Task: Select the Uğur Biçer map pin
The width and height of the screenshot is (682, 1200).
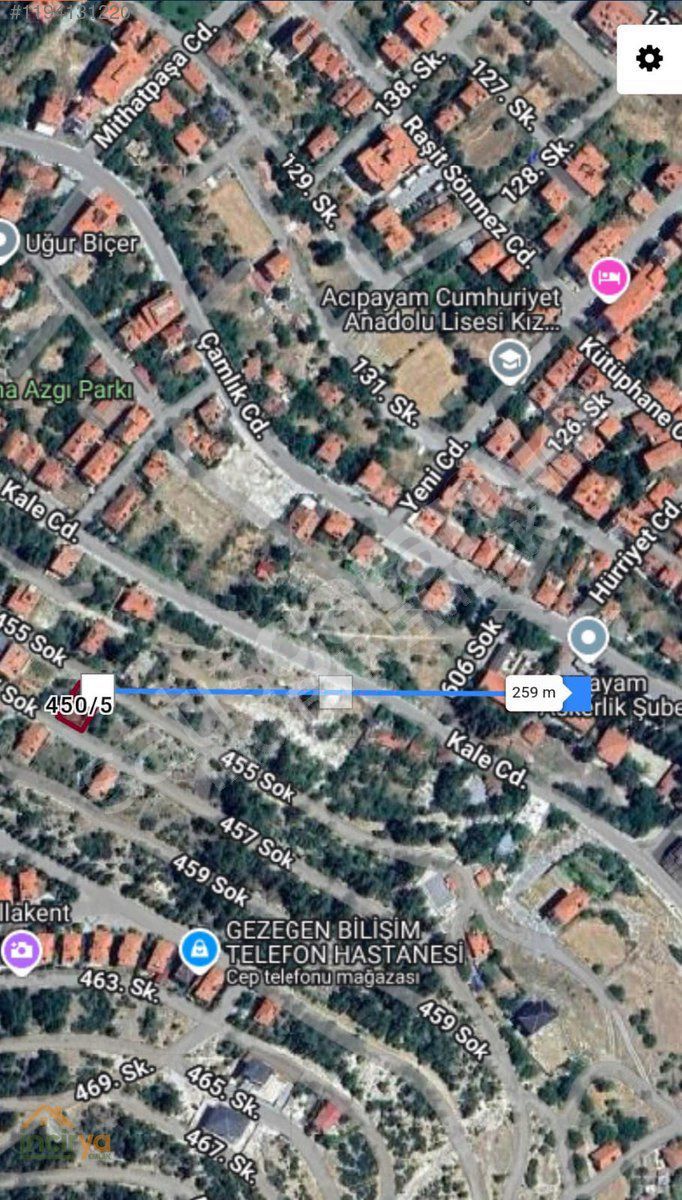Action: pos(5,243)
